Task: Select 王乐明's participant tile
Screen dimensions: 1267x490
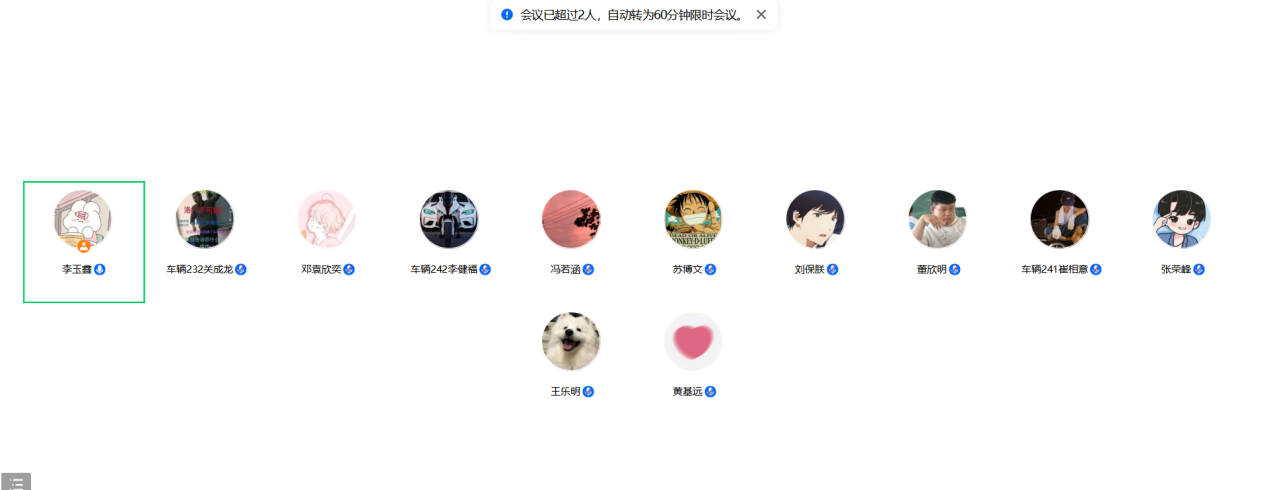Action: point(571,342)
